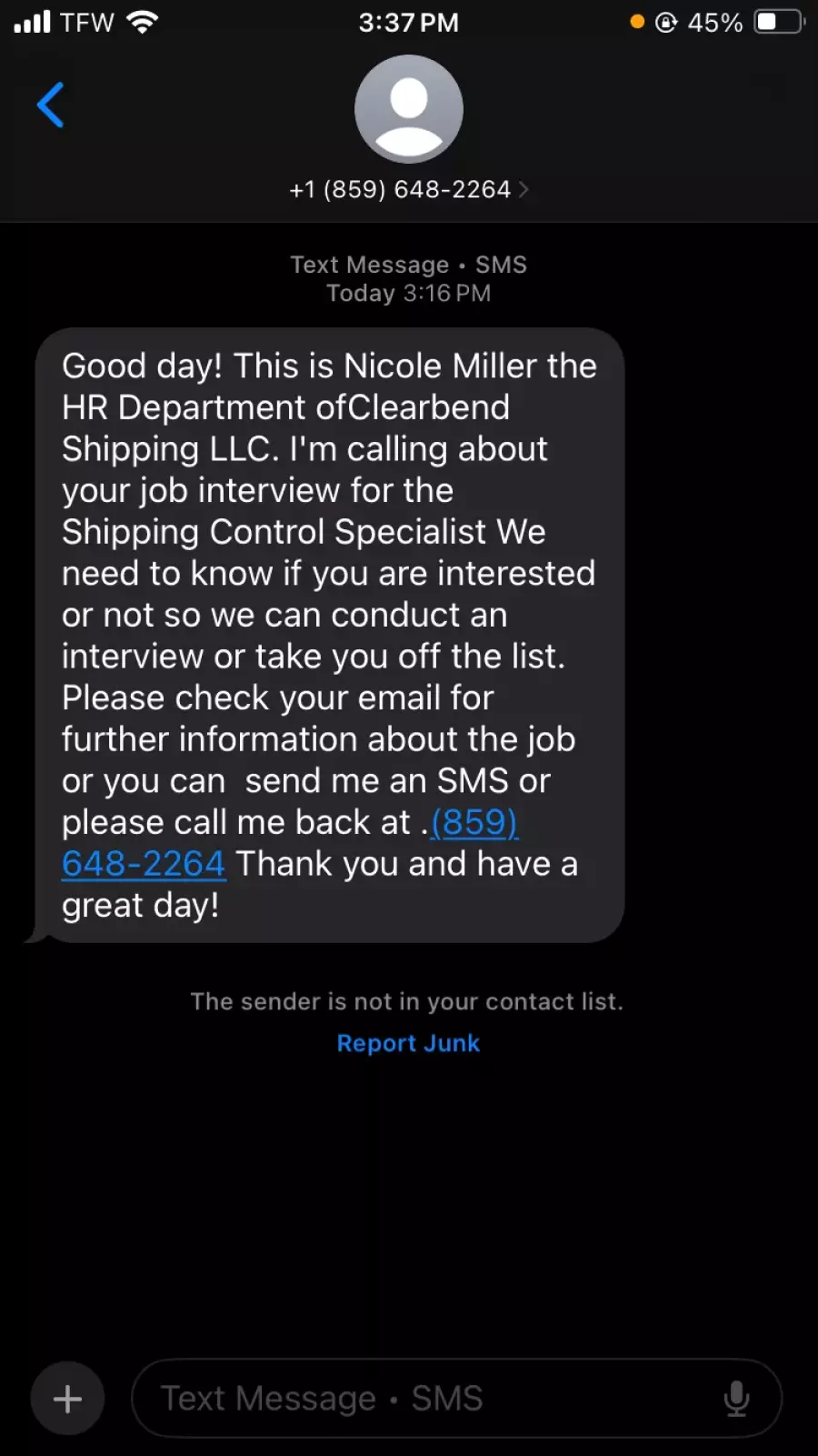Go back to the messages list
The width and height of the screenshot is (818, 1456).
[x=50, y=105]
